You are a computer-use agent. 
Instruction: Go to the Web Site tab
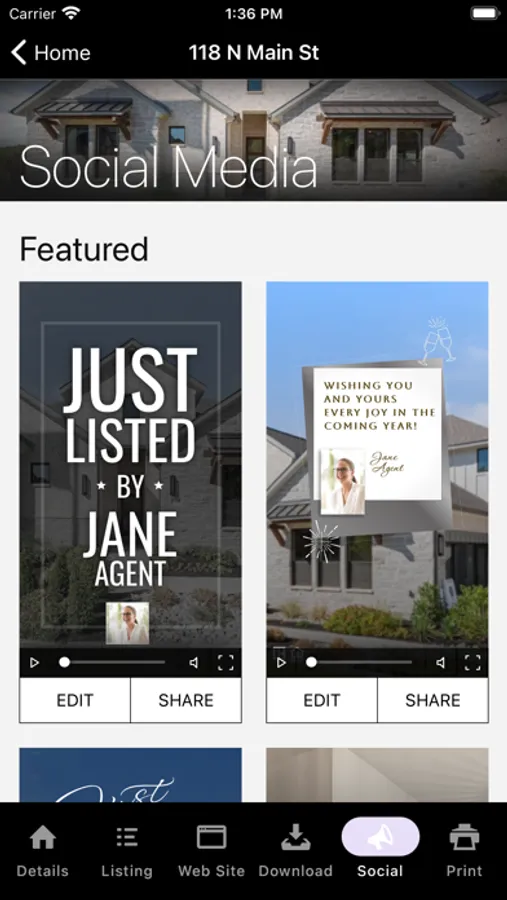pyautogui.click(x=211, y=851)
